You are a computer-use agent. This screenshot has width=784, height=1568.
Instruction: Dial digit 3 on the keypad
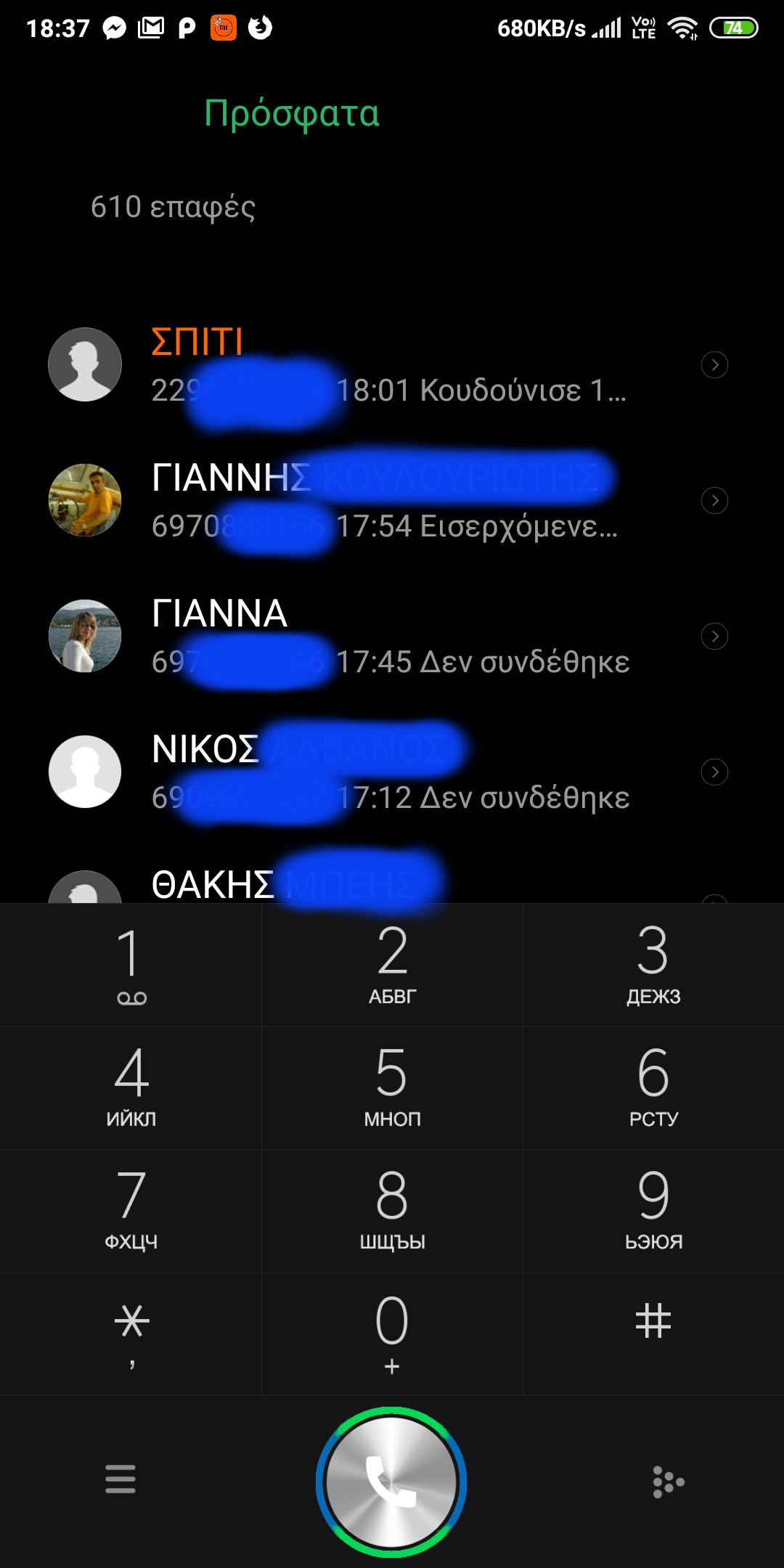(x=653, y=964)
